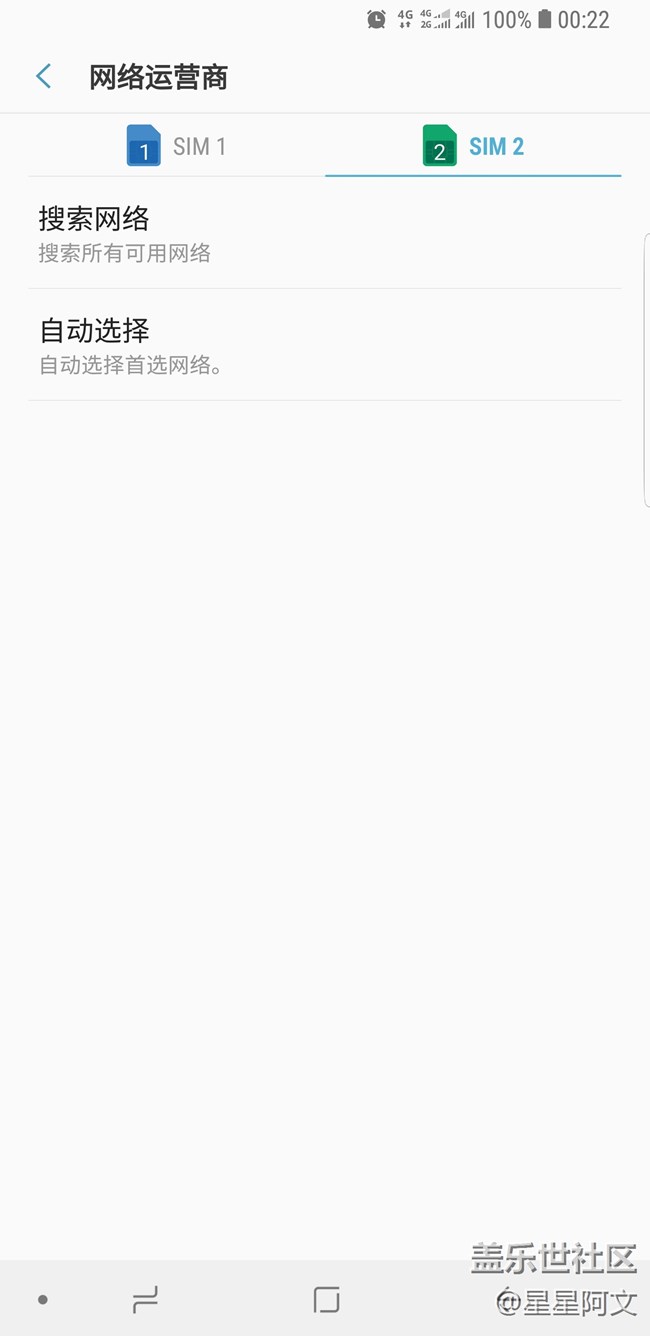Switch to the SIM 1 tab
Viewport: 650px width, 1336px height.
click(177, 146)
